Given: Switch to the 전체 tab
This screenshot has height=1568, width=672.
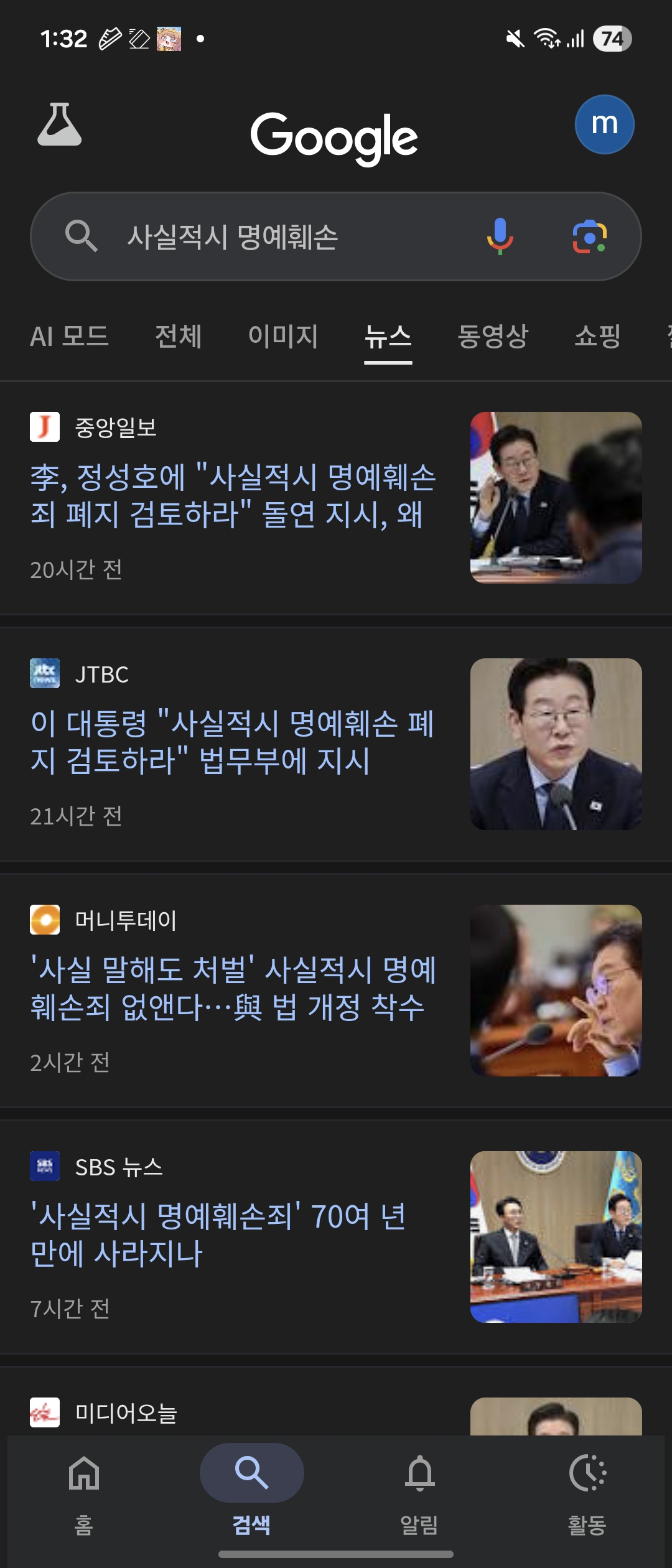Looking at the screenshot, I should [178, 337].
